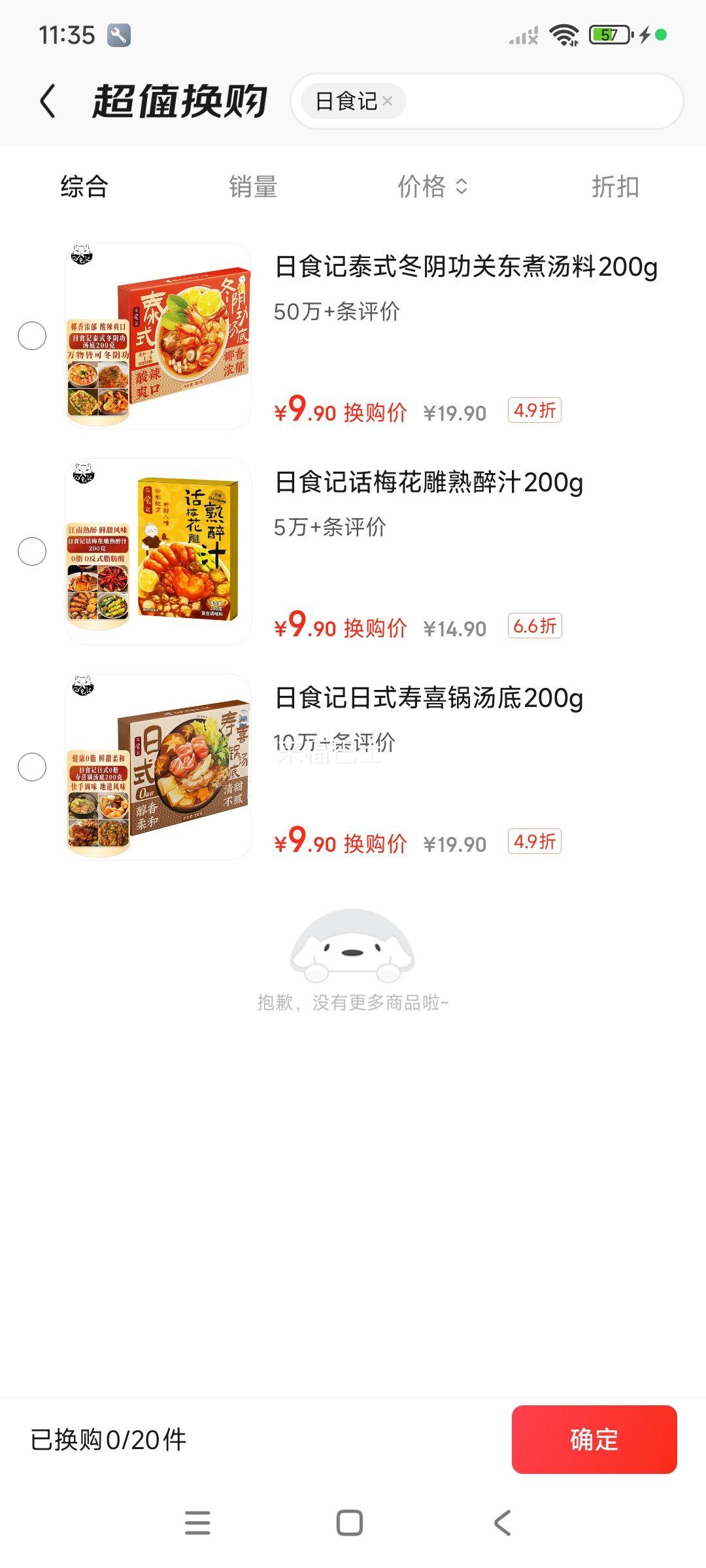Open 日食记泰式冬阴功关东煮汤料200g product
Screen dimensions: 706x1568
465,267
